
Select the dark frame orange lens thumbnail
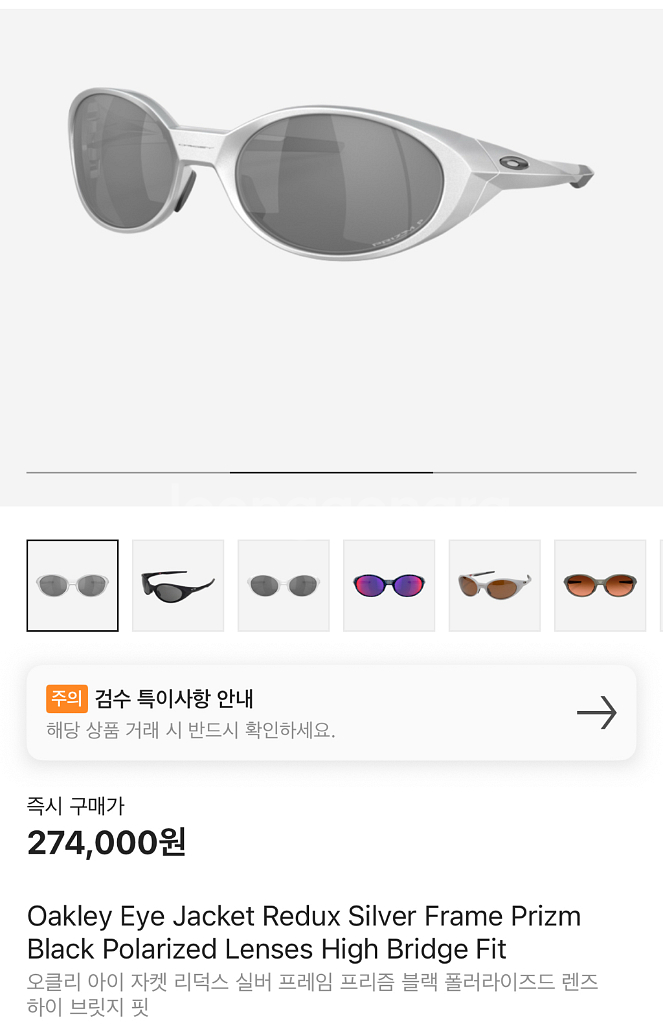(600, 585)
